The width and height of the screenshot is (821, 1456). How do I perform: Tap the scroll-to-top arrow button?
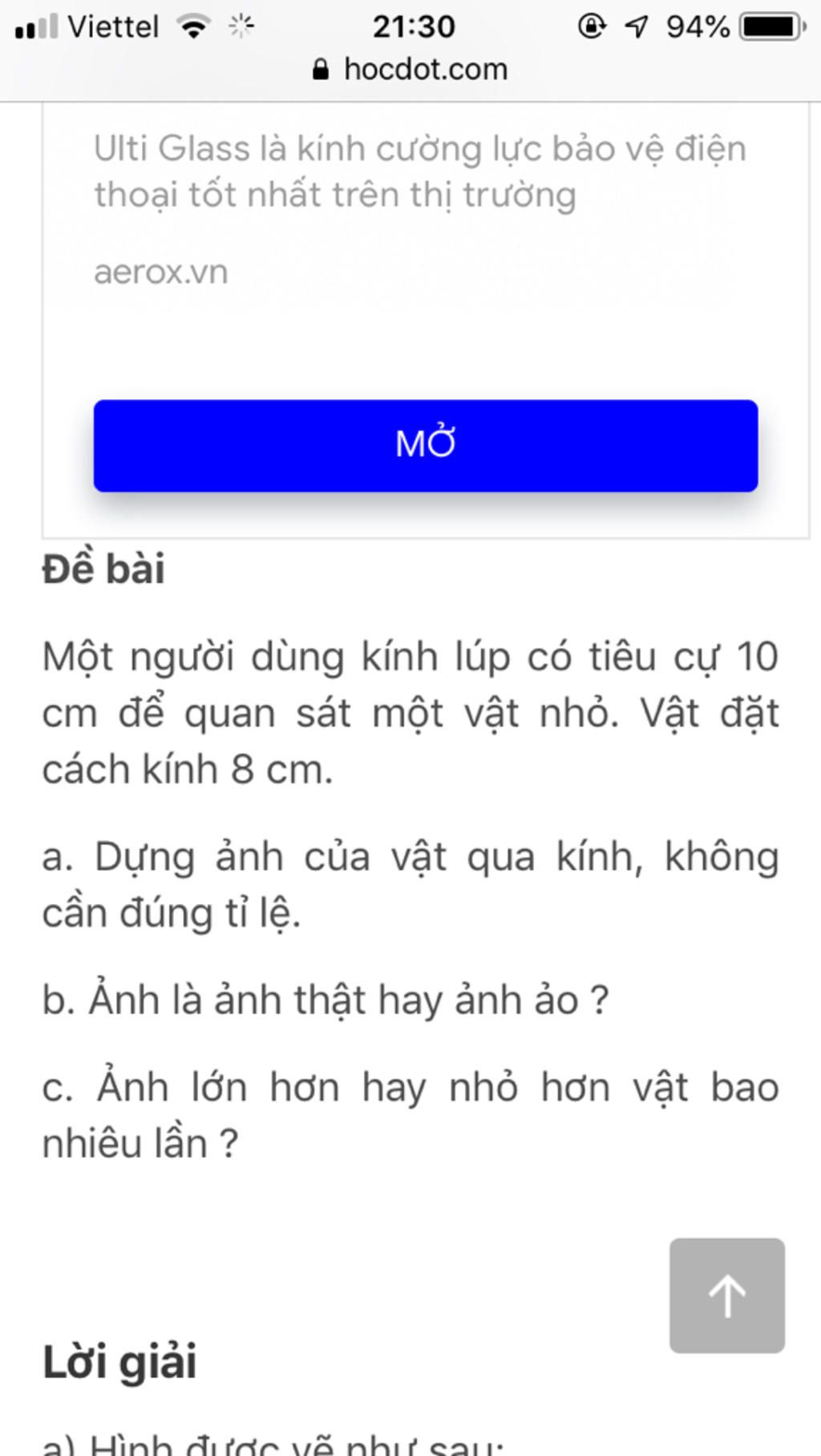pyautogui.click(x=726, y=1296)
